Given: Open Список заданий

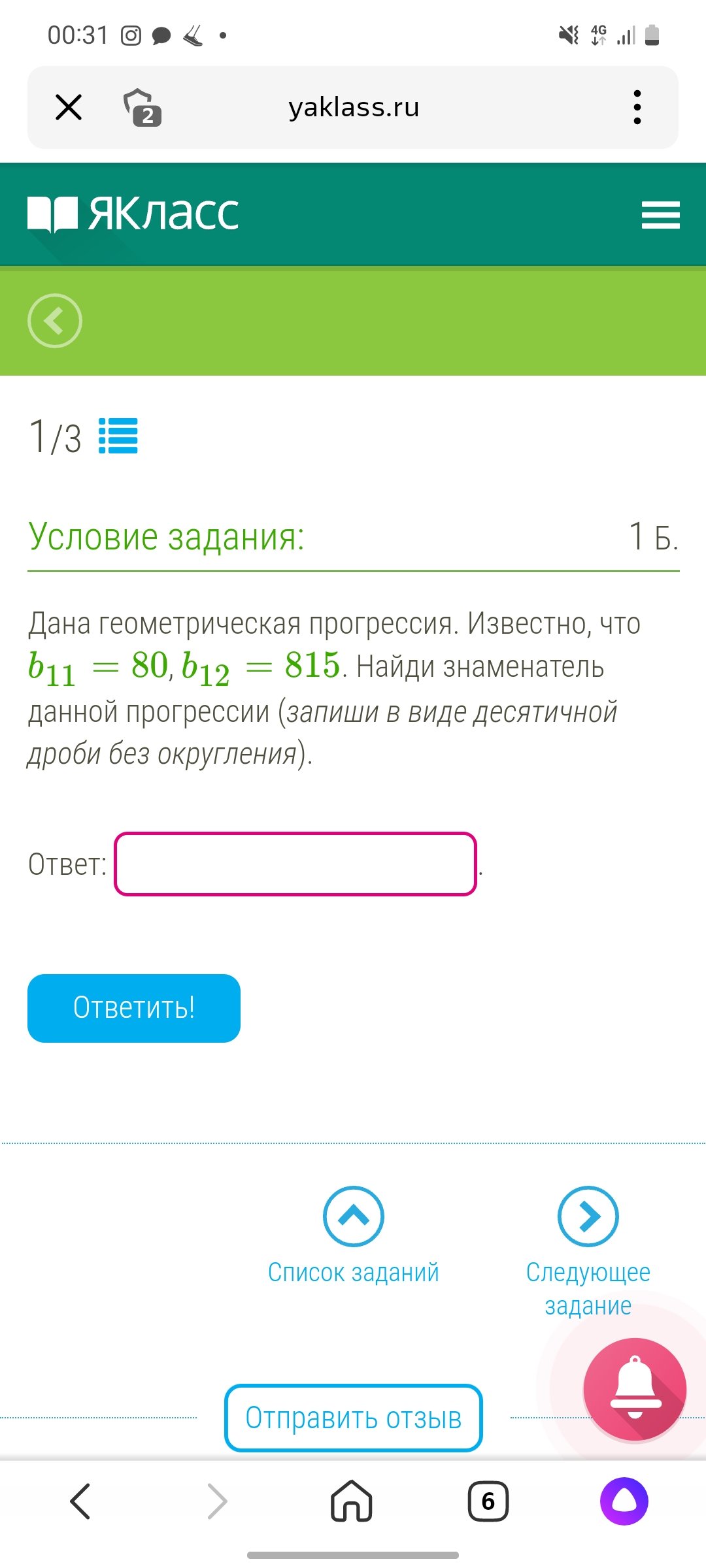Looking at the screenshot, I should (353, 1236).
